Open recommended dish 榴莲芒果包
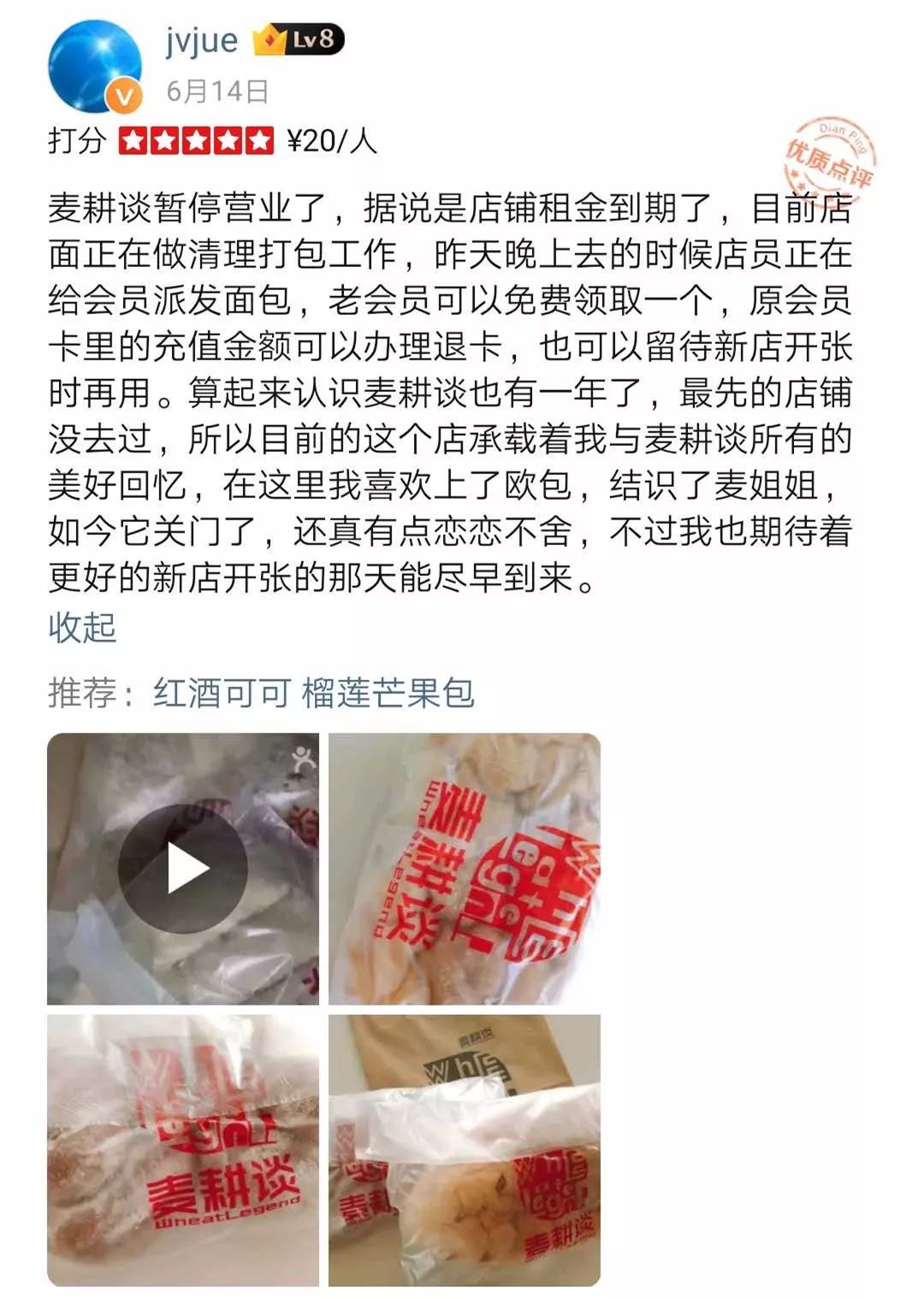924x1299 pixels. click(388, 692)
